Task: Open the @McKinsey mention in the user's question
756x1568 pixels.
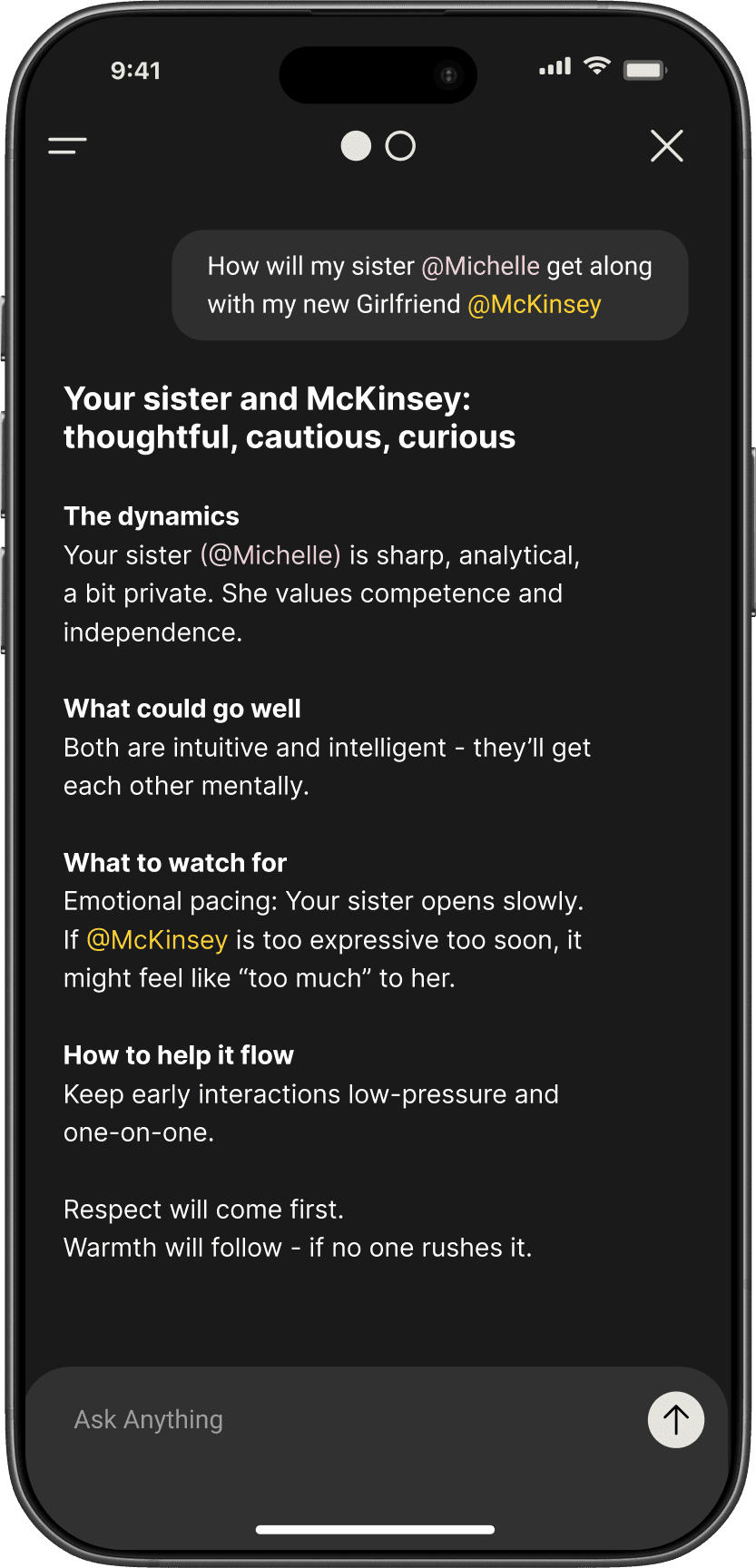Action: [x=535, y=304]
